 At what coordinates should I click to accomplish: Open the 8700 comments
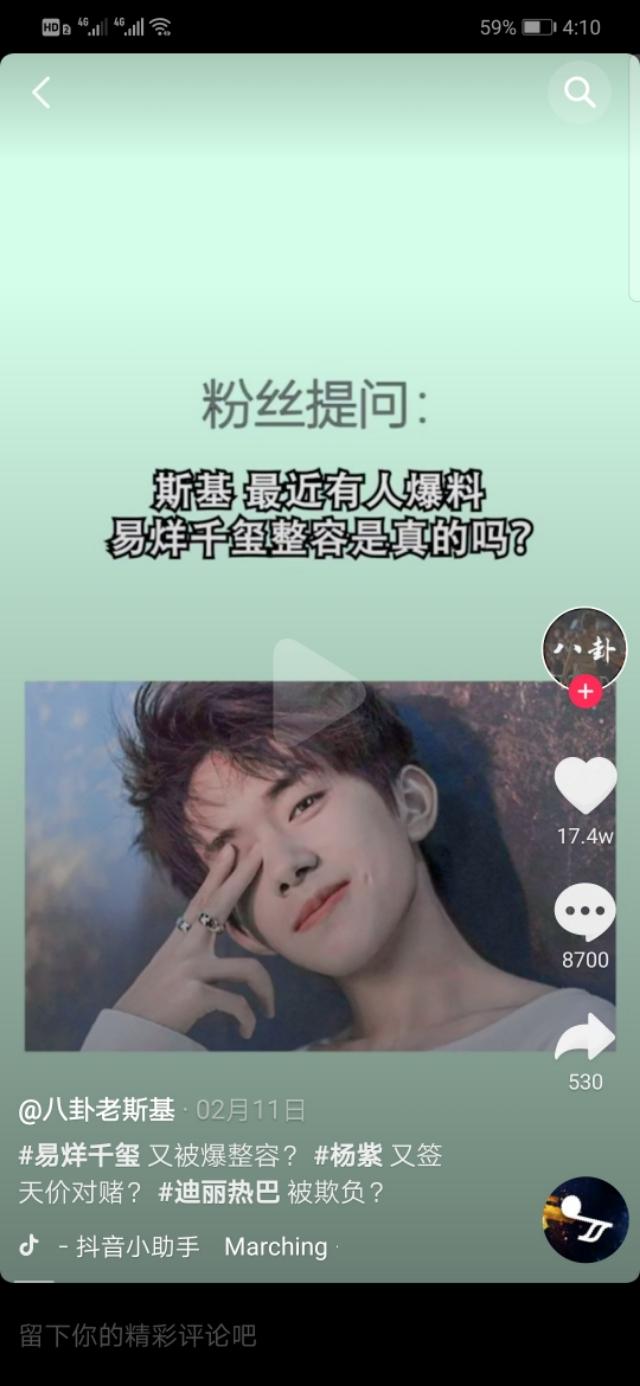[x=585, y=913]
